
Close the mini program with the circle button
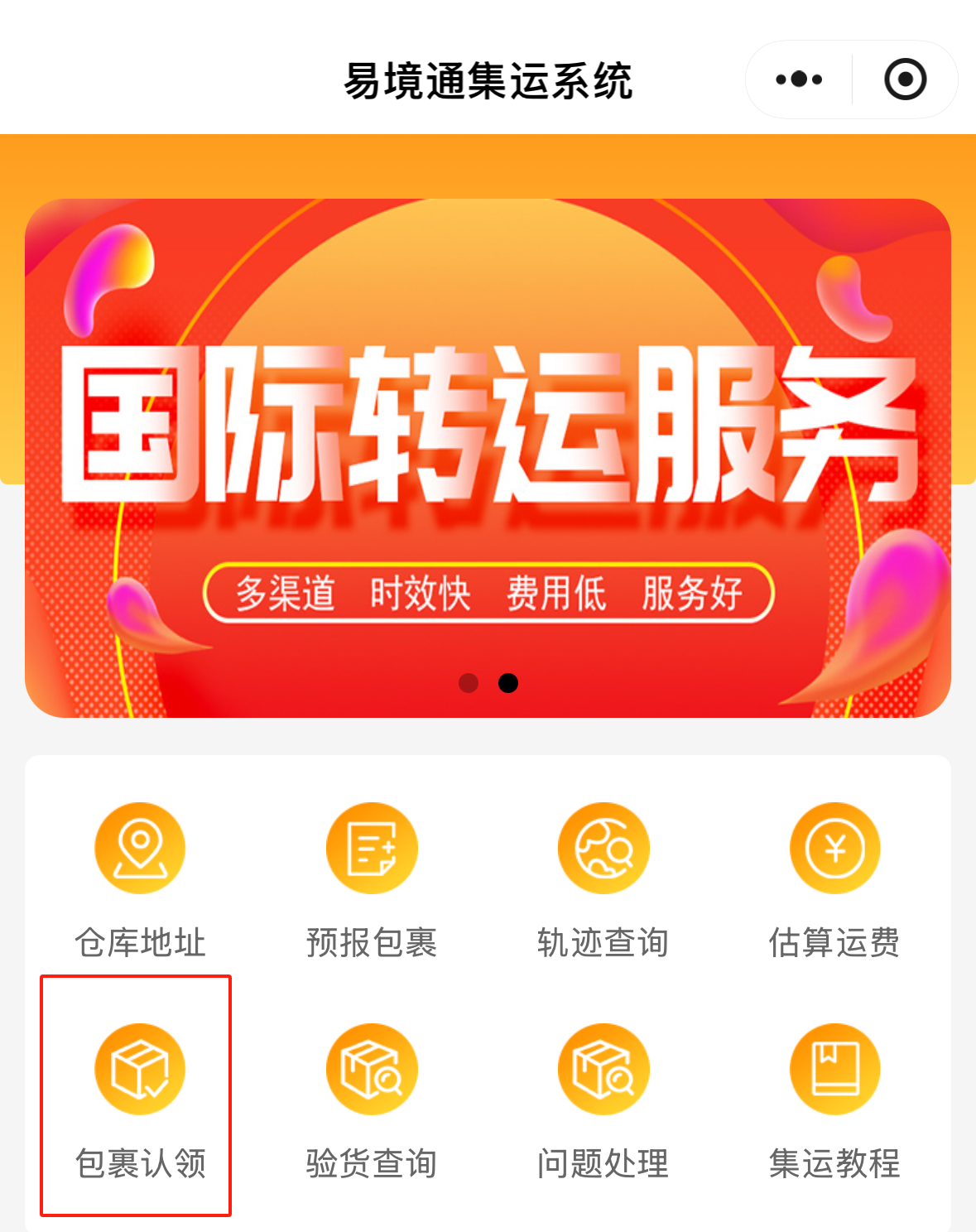click(905, 79)
